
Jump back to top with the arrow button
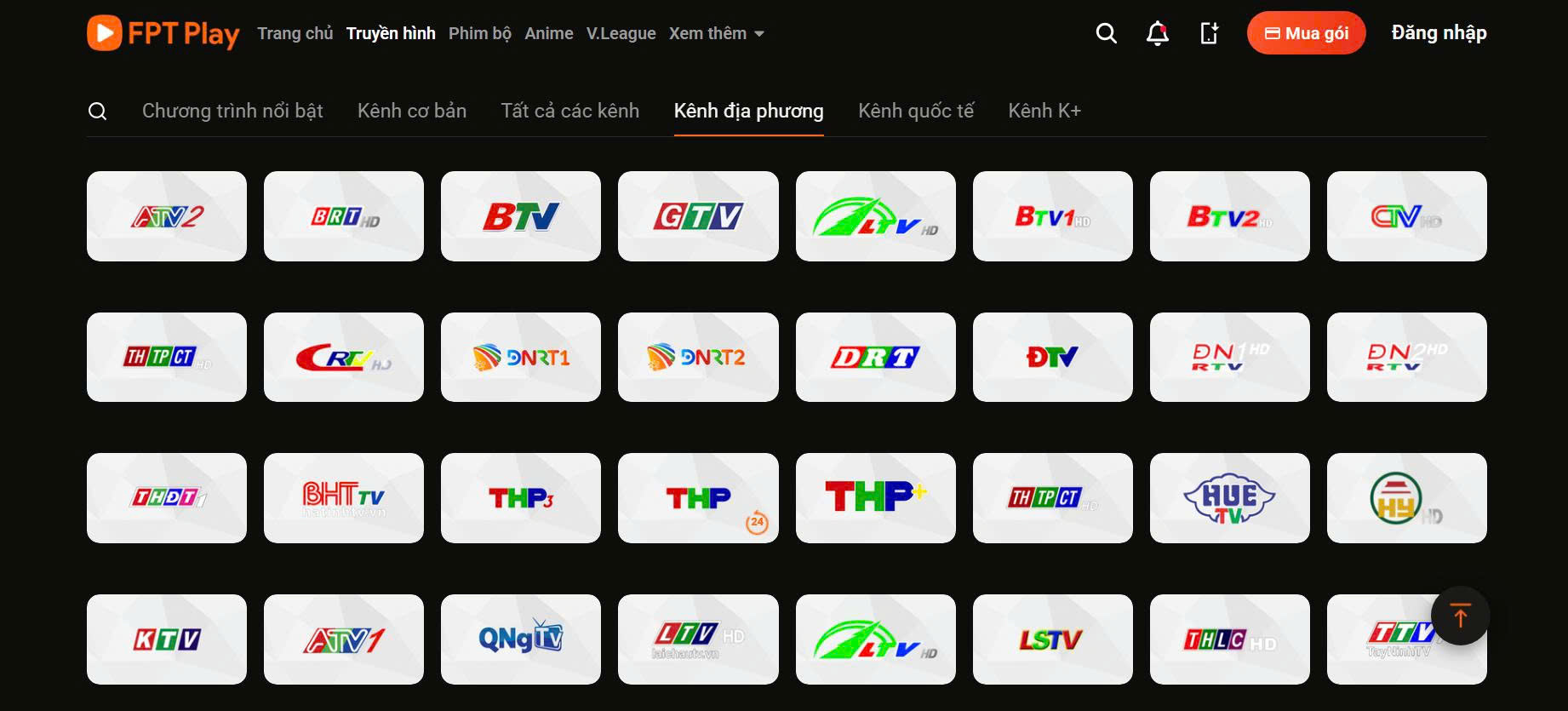coord(1460,616)
